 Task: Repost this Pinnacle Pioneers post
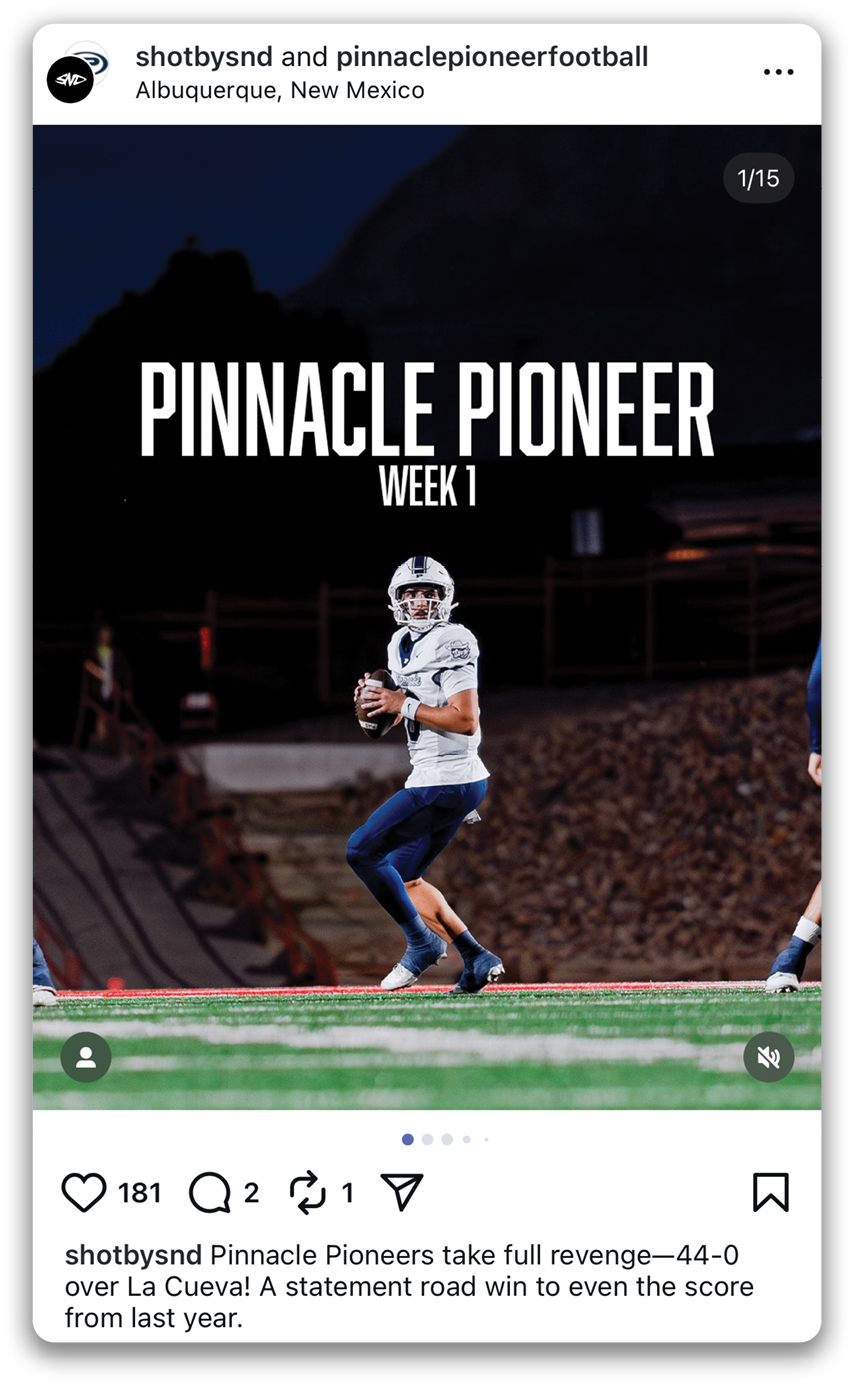click(x=308, y=1192)
